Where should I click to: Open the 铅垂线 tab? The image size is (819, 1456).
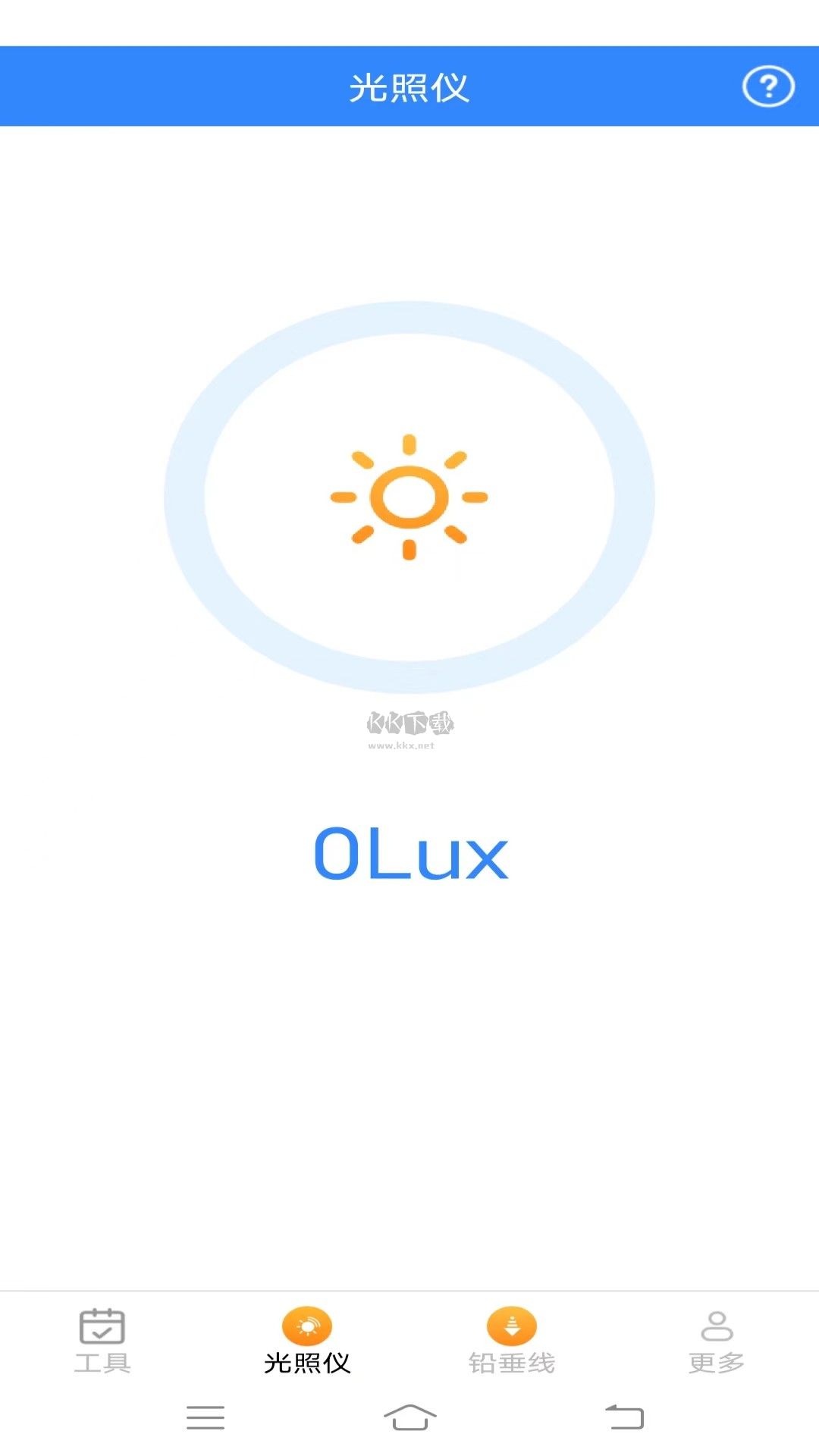coord(512,1341)
